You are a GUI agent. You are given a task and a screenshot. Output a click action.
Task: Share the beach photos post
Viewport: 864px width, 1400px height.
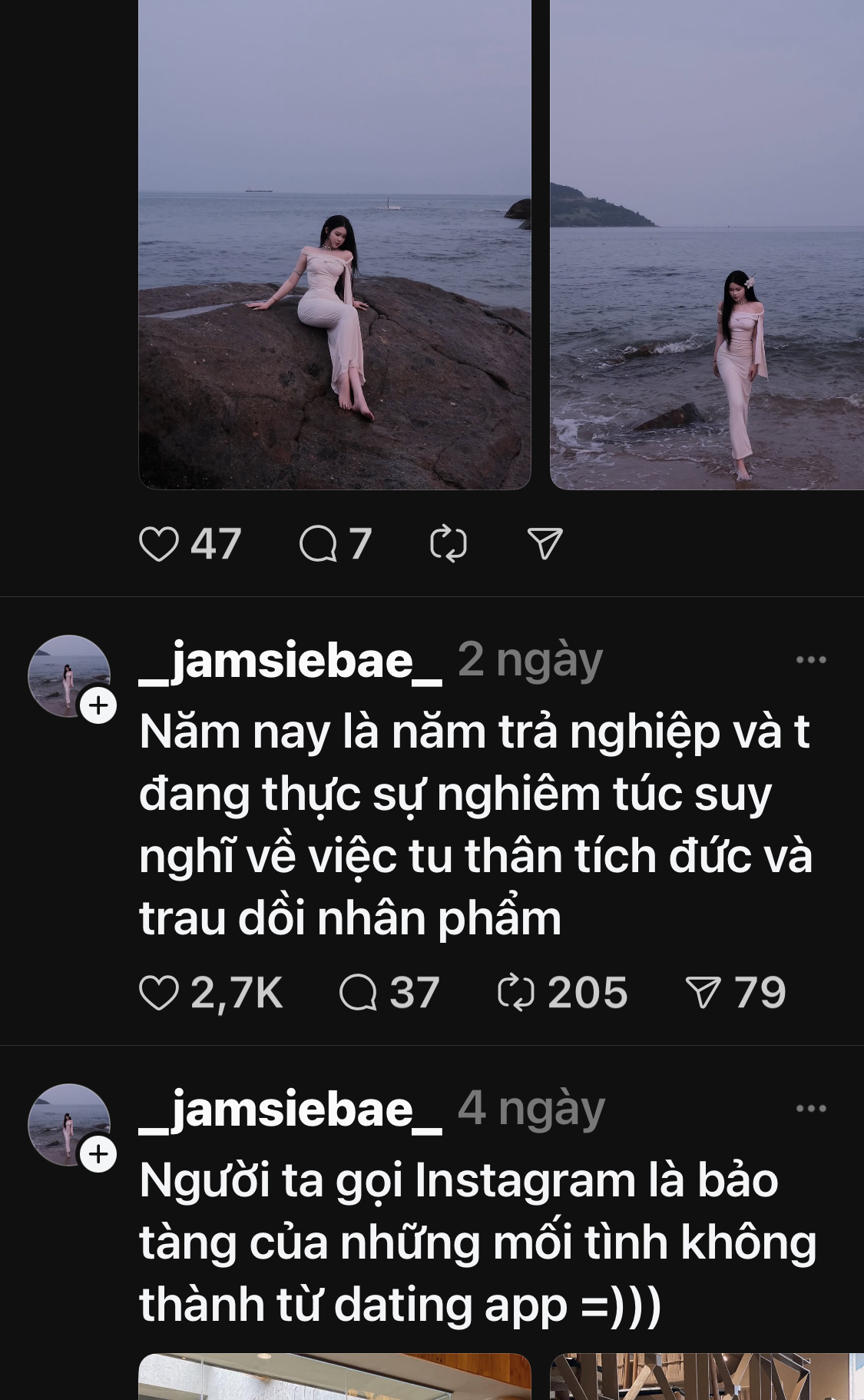pos(545,544)
